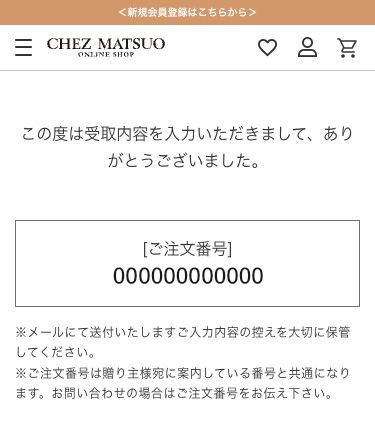The height and width of the screenshot is (428, 375).
Task: View the shopping cart
Action: pyautogui.click(x=347, y=48)
